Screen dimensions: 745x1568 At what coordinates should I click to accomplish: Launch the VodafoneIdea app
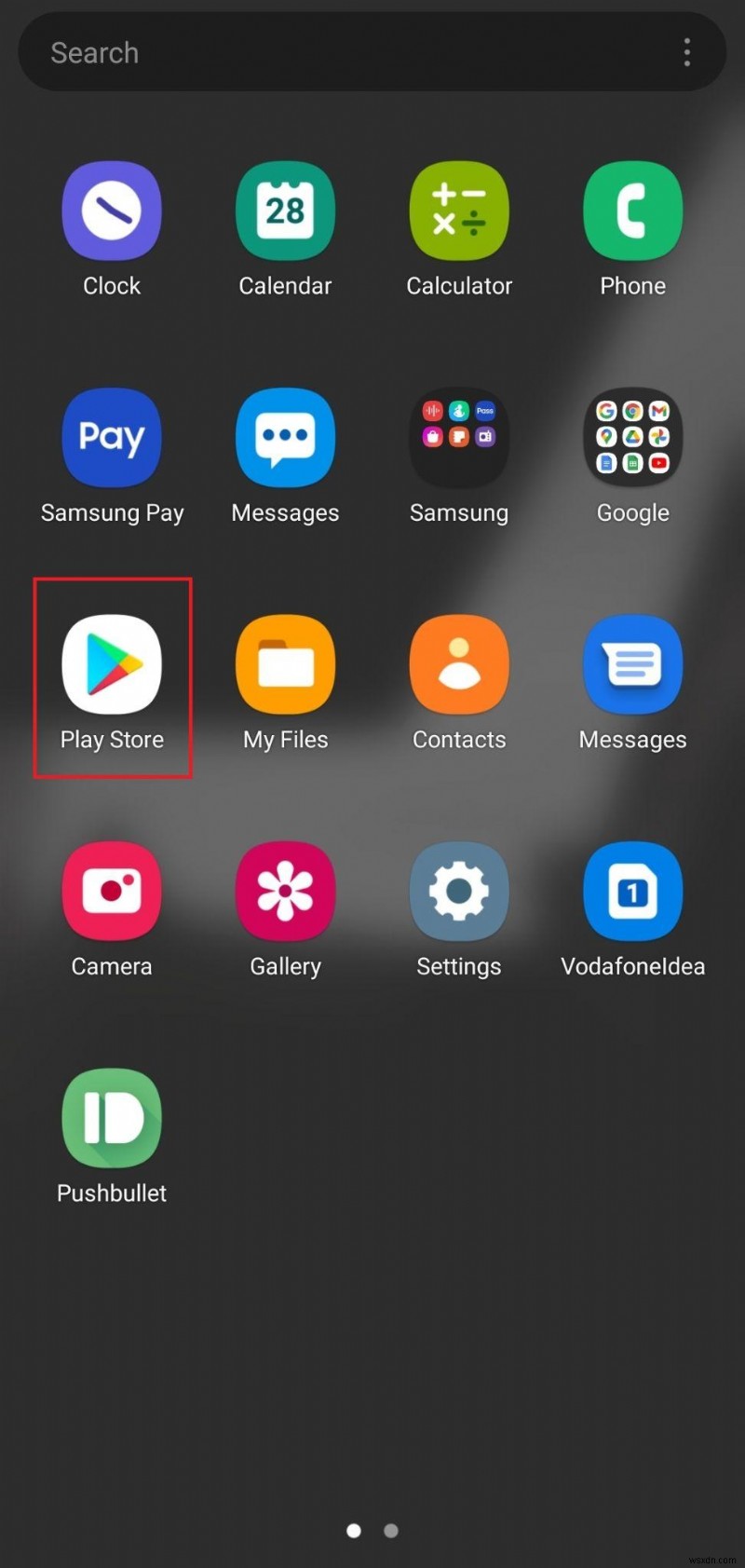pyautogui.click(x=633, y=891)
